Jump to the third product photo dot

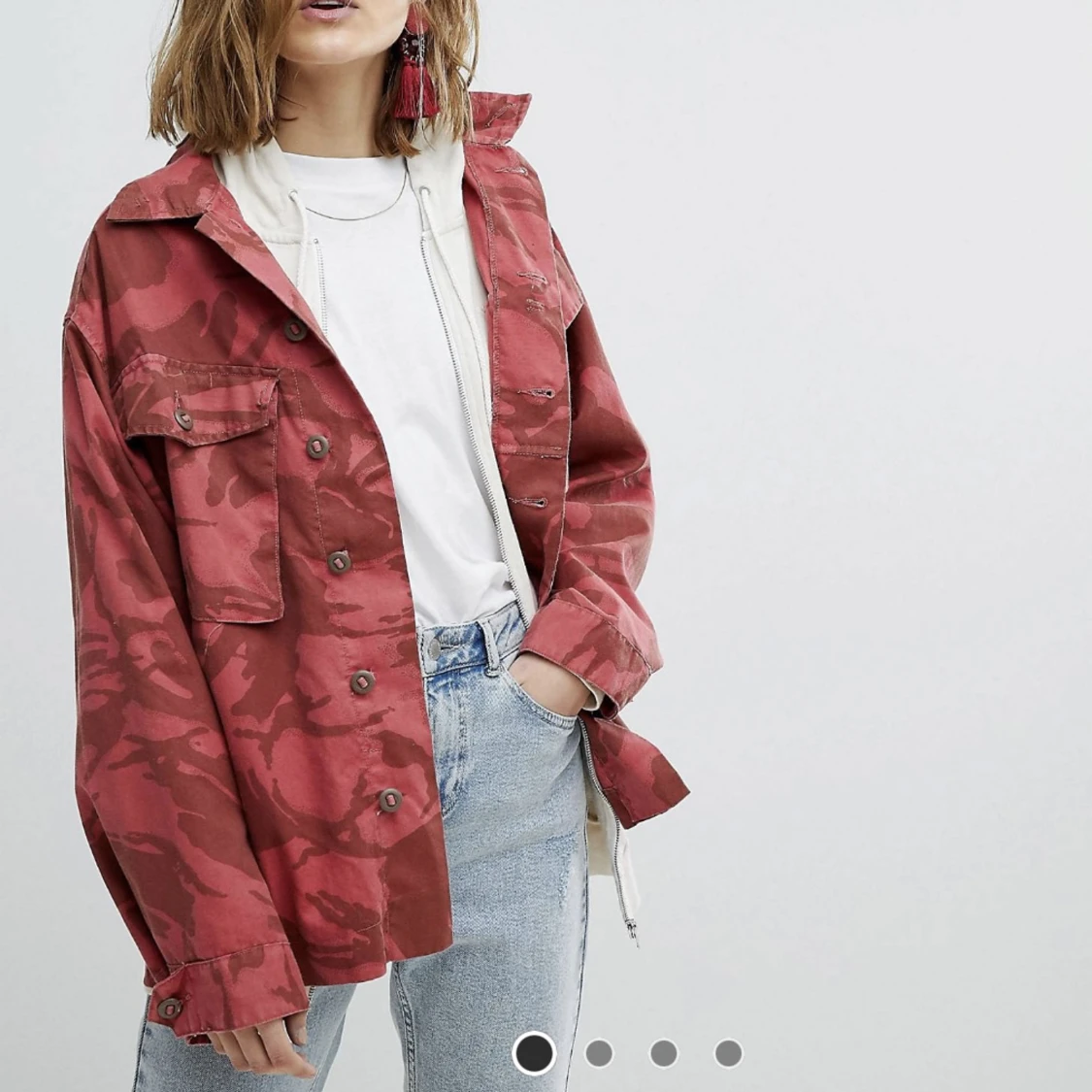[664, 1053]
